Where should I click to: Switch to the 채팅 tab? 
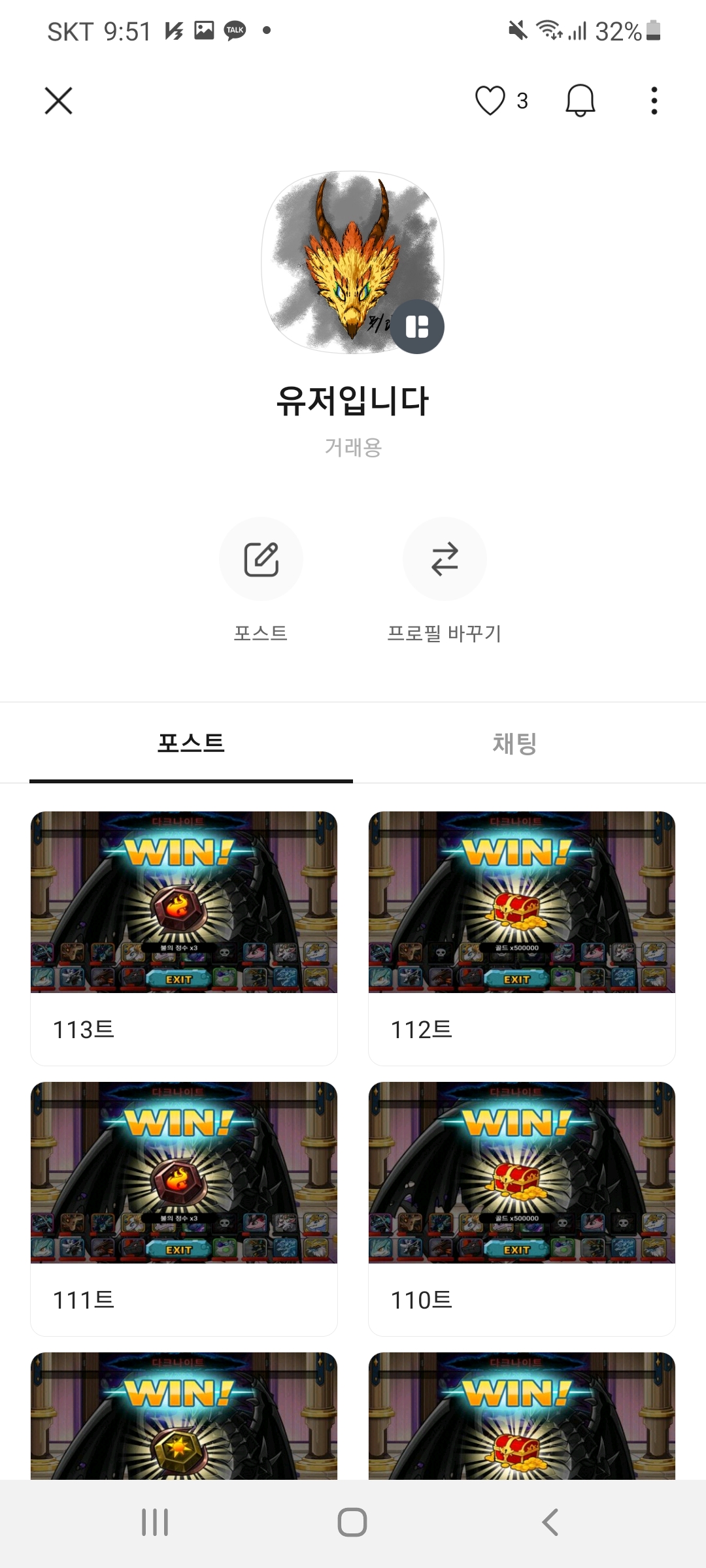pyautogui.click(x=514, y=743)
